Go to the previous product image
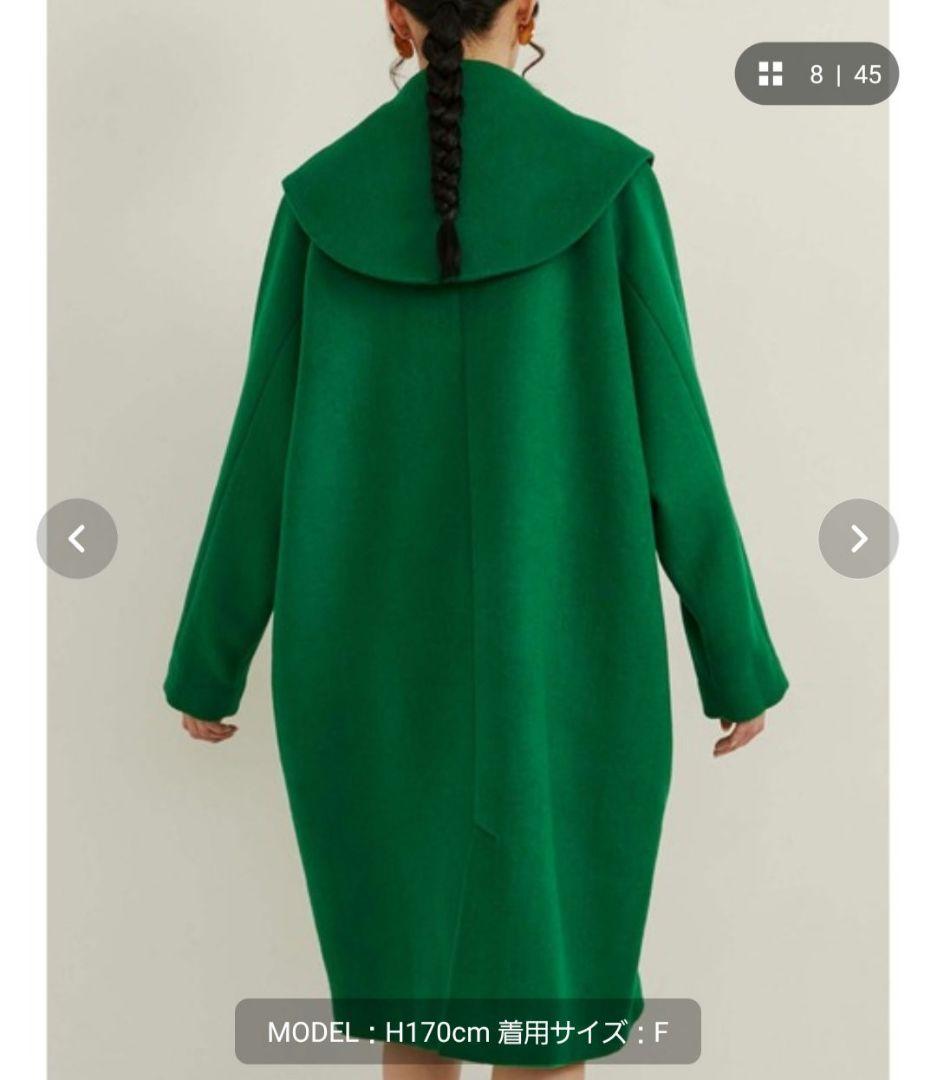 point(77,539)
